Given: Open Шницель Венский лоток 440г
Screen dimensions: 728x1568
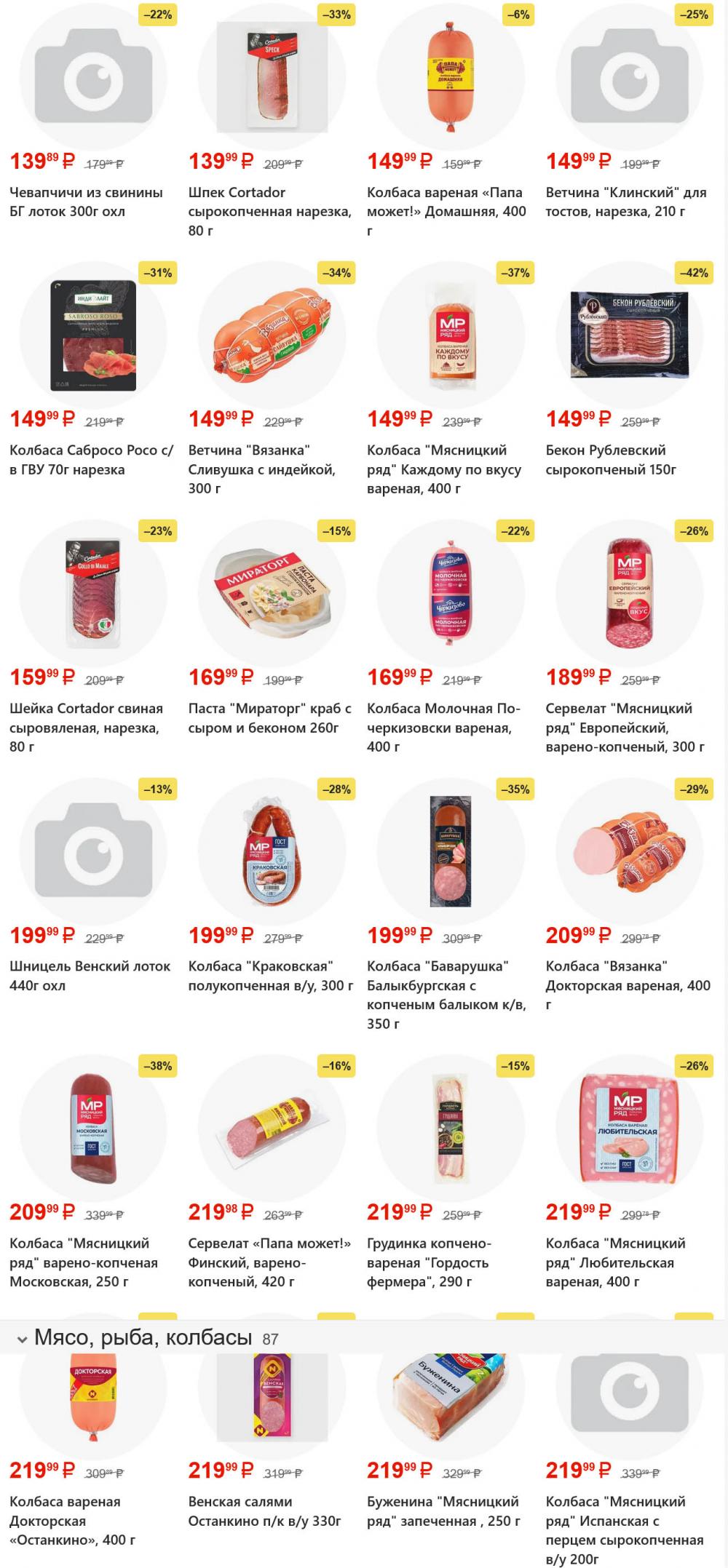Looking at the screenshot, I should (90, 975).
